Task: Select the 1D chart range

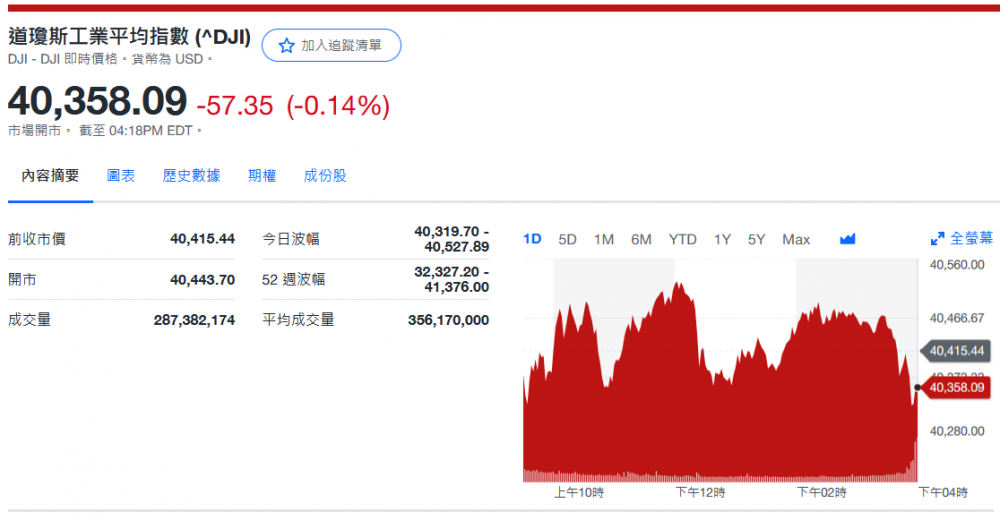Action: coord(532,239)
